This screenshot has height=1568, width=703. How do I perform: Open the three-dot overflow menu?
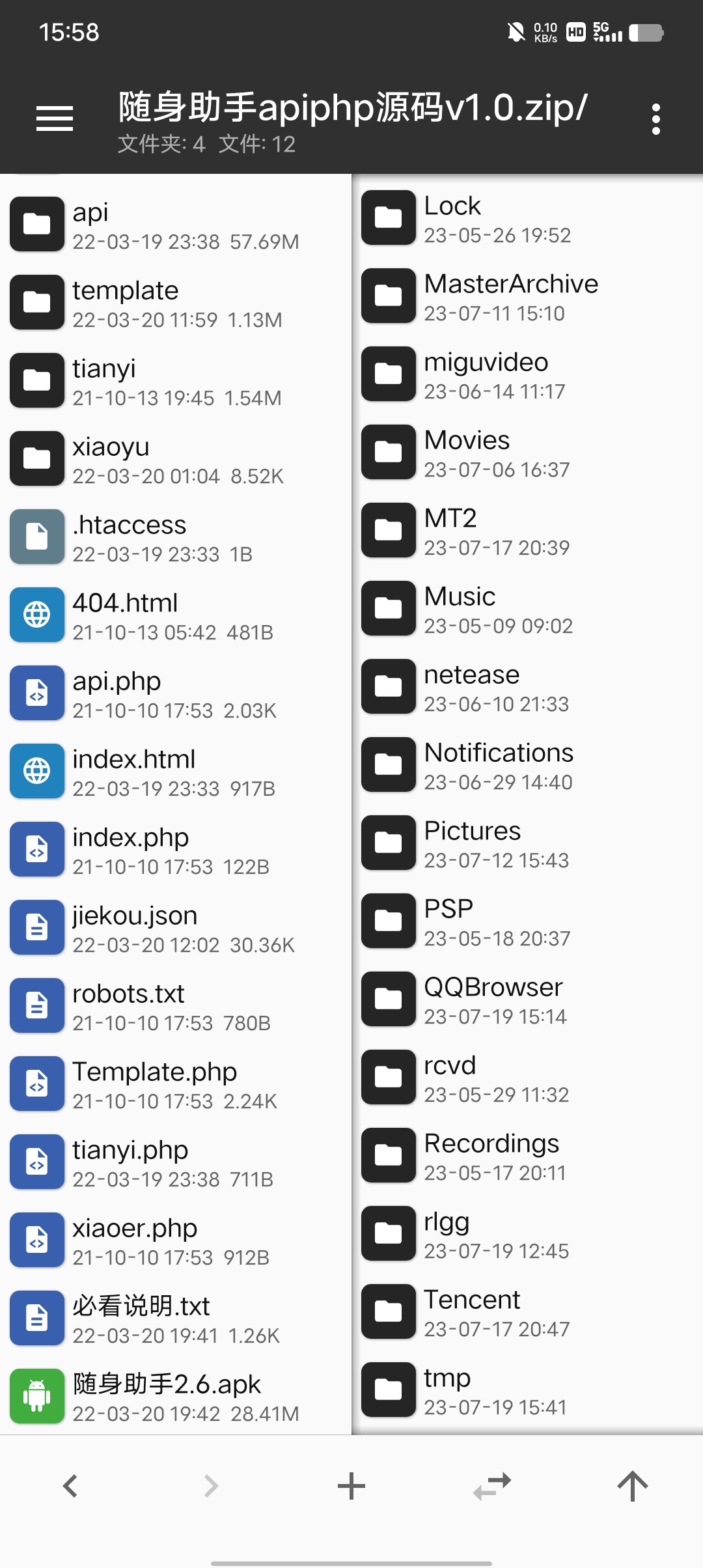(x=656, y=119)
